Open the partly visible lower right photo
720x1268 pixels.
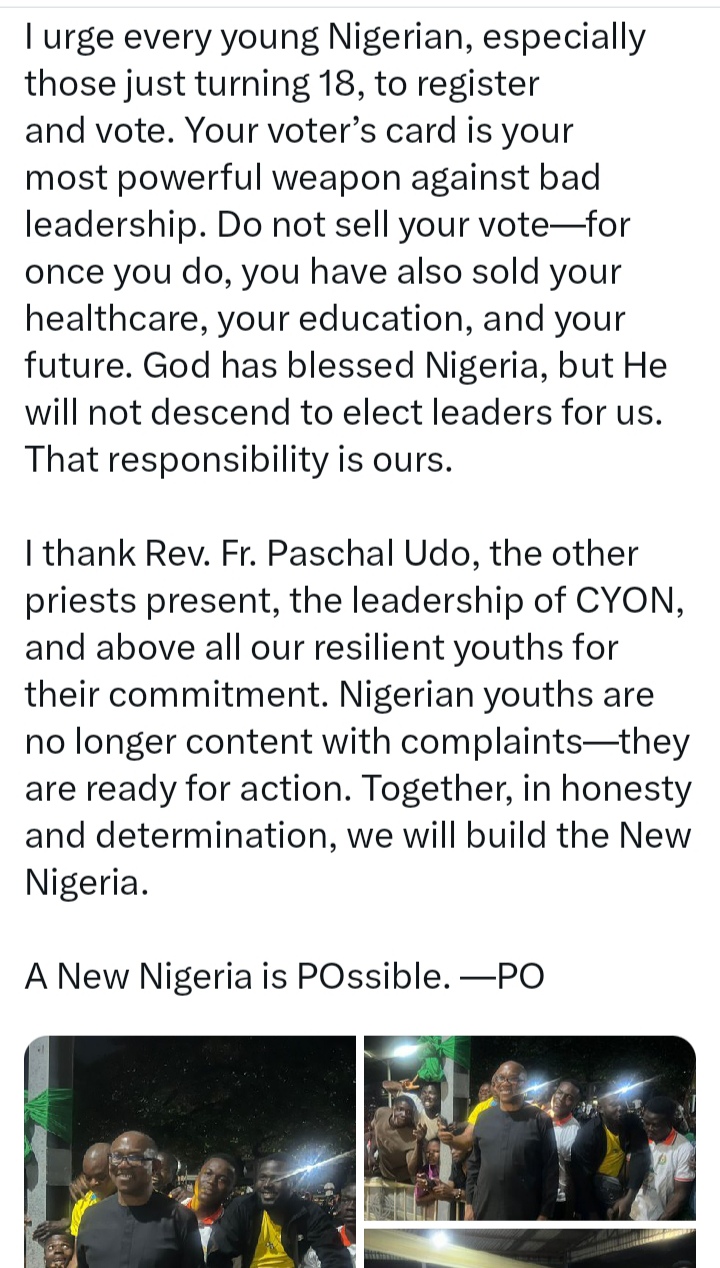[x=530, y=1248]
